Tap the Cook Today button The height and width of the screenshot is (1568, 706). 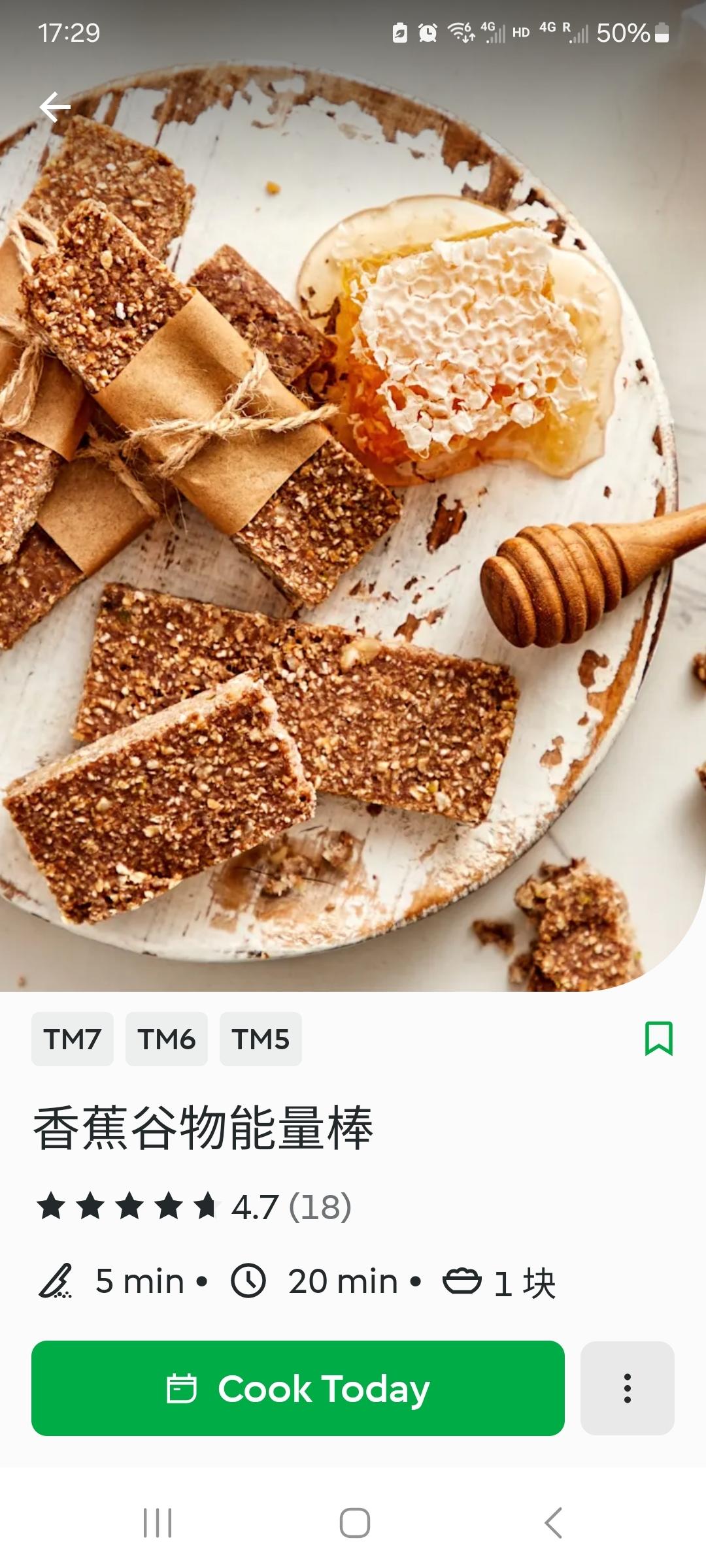click(x=298, y=1388)
